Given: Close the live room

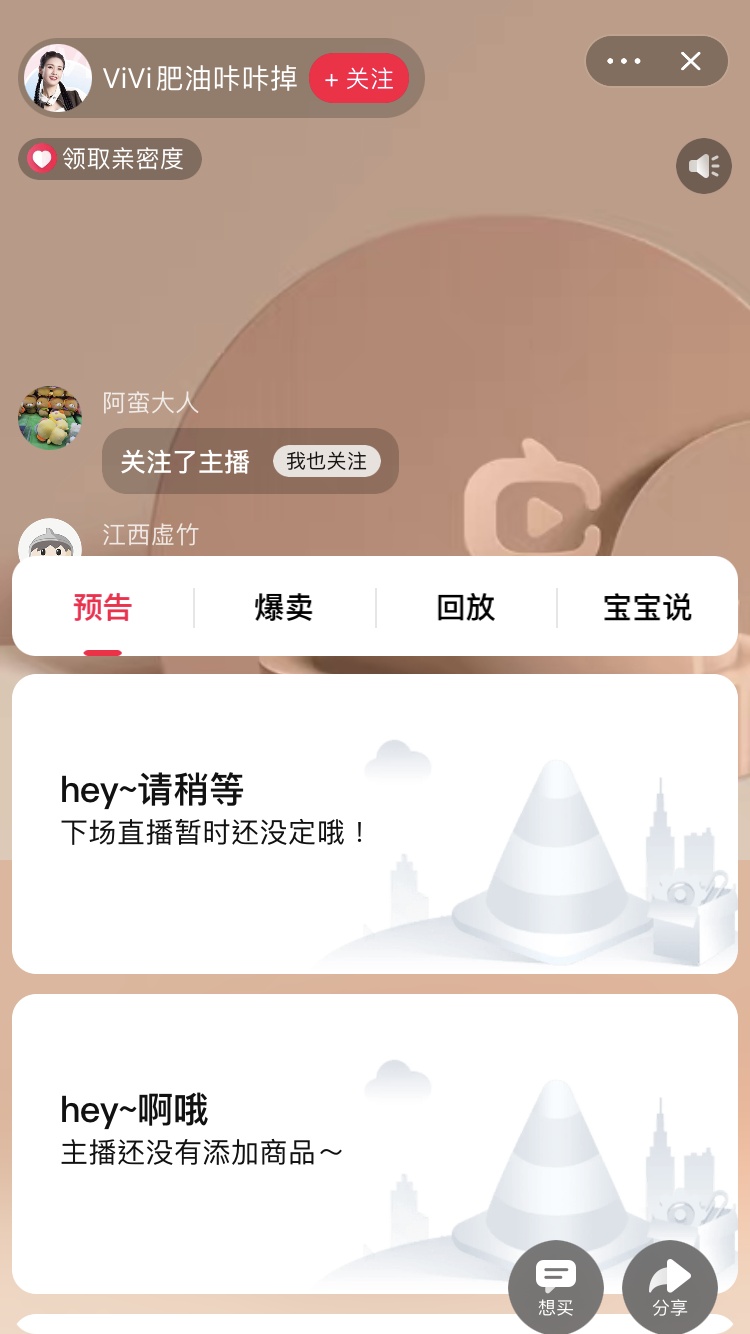Looking at the screenshot, I should click(x=690, y=61).
